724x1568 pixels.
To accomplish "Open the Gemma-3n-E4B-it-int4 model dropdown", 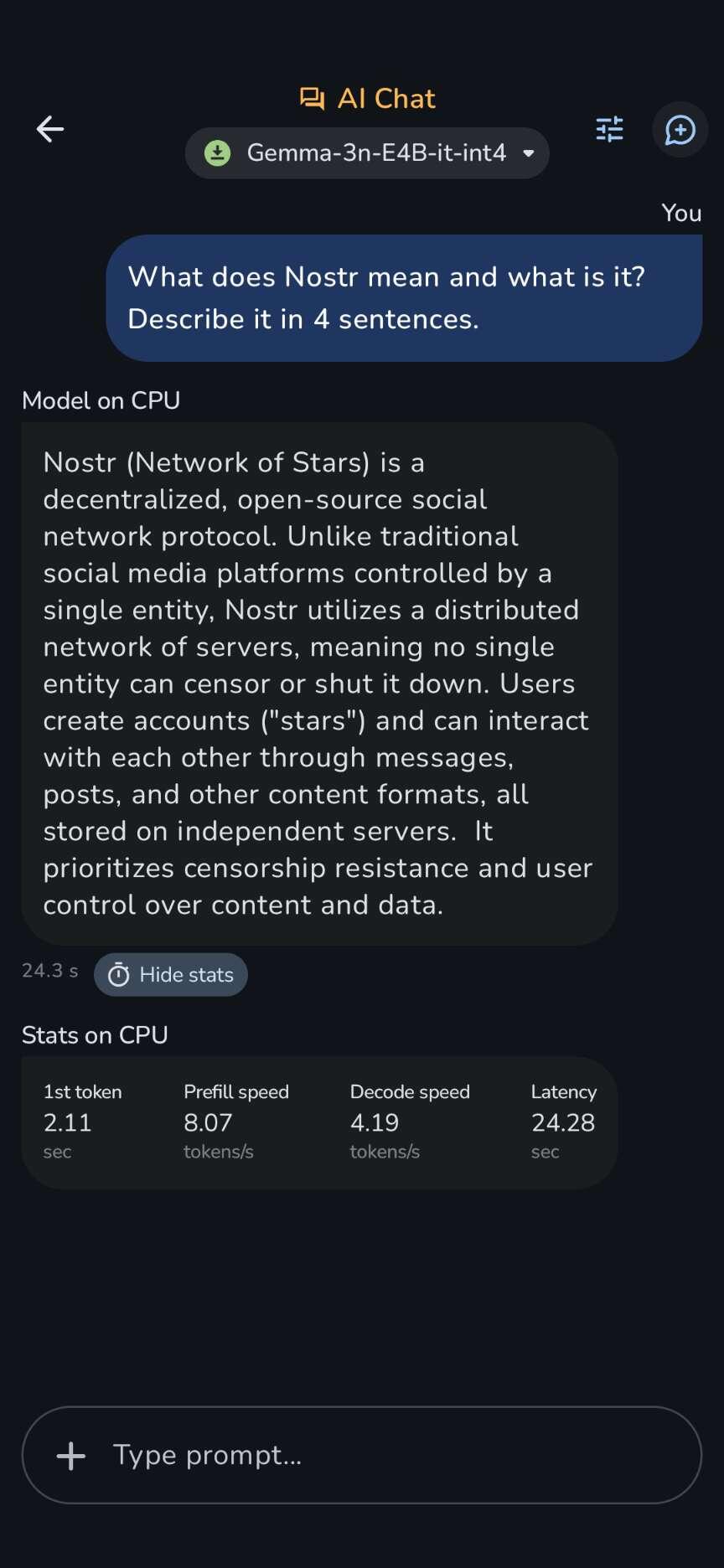I will (367, 153).
